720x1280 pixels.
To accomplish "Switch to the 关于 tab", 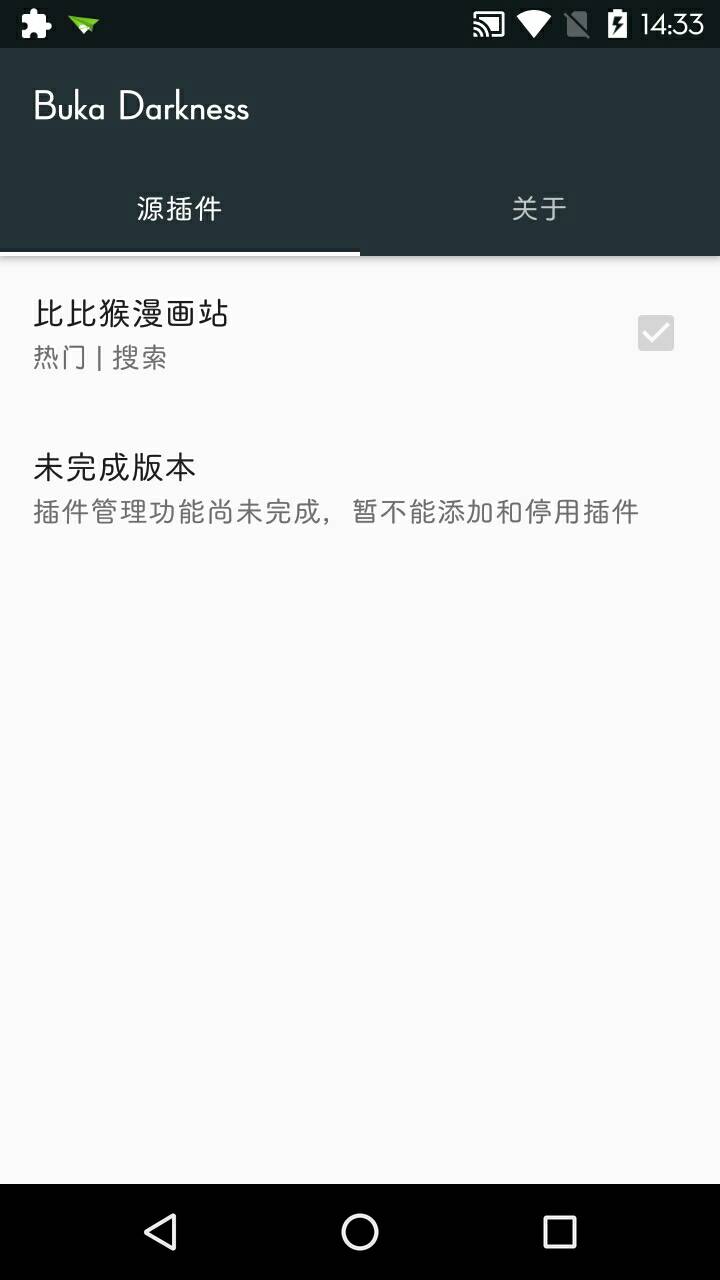I will coord(539,208).
